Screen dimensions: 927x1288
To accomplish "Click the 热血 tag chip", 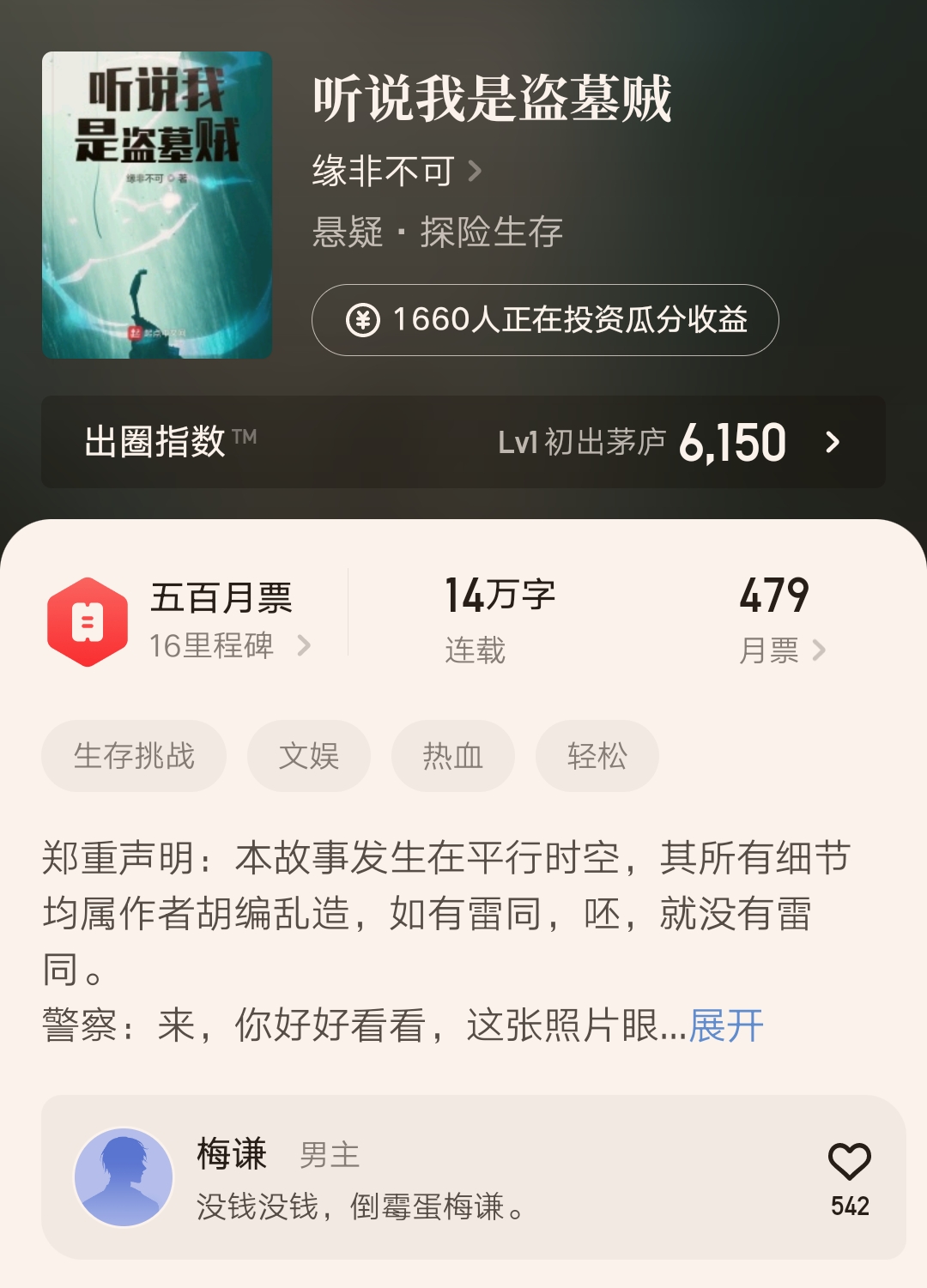I will coord(452,756).
